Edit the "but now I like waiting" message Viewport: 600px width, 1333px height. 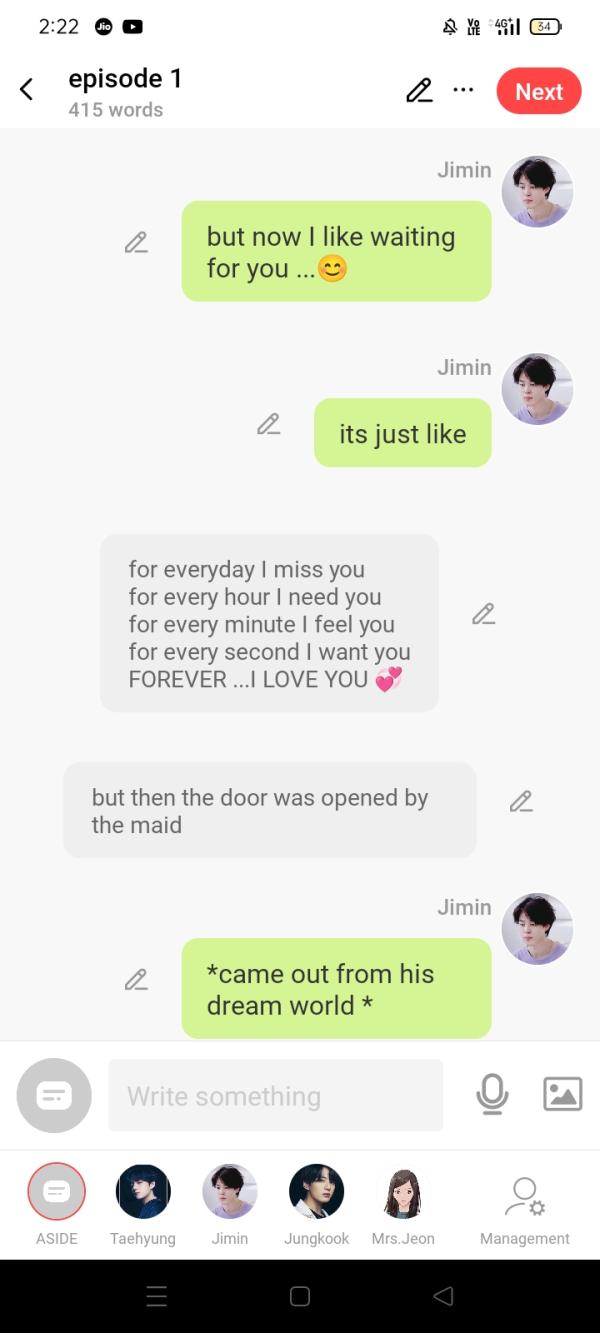[136, 242]
